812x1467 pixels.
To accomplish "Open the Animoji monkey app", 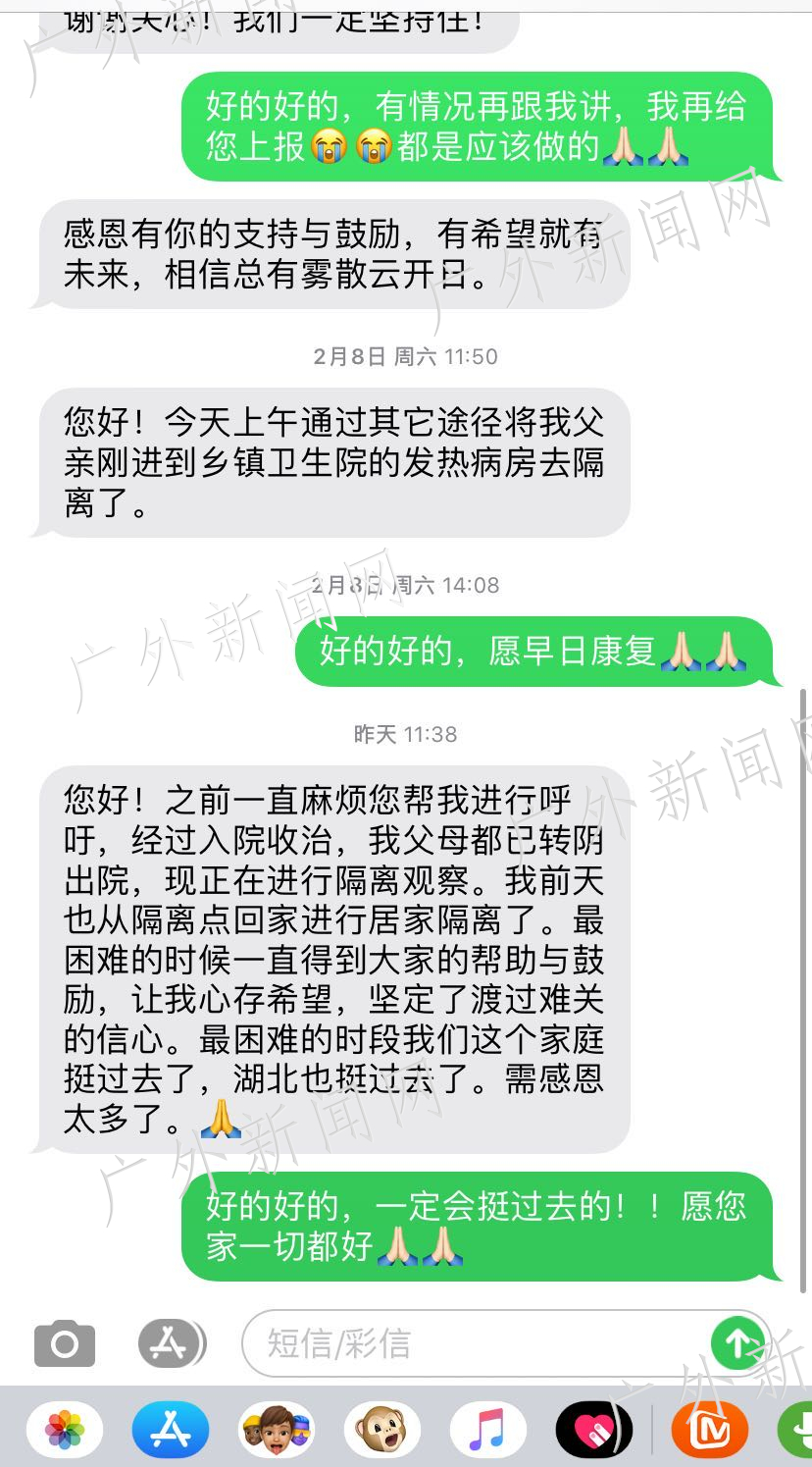I will point(382,1430).
